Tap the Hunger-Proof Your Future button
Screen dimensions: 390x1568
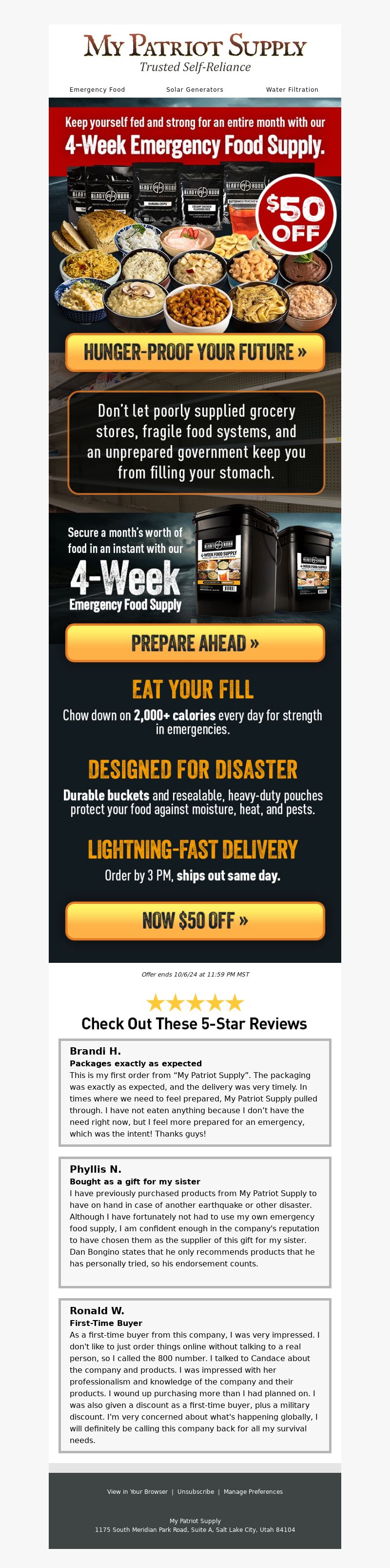point(195,352)
